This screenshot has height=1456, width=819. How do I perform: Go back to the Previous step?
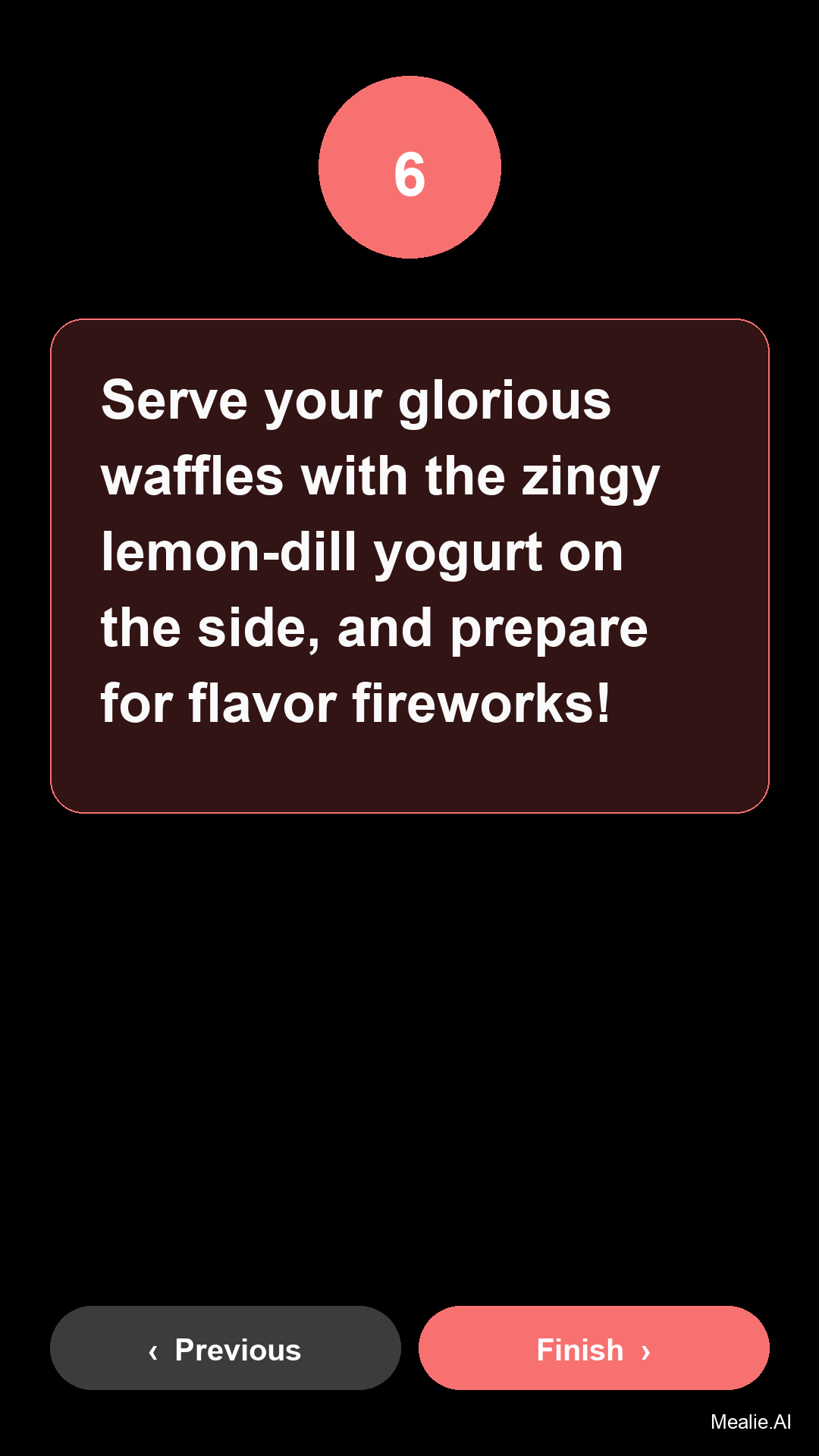pyautogui.click(x=225, y=1348)
